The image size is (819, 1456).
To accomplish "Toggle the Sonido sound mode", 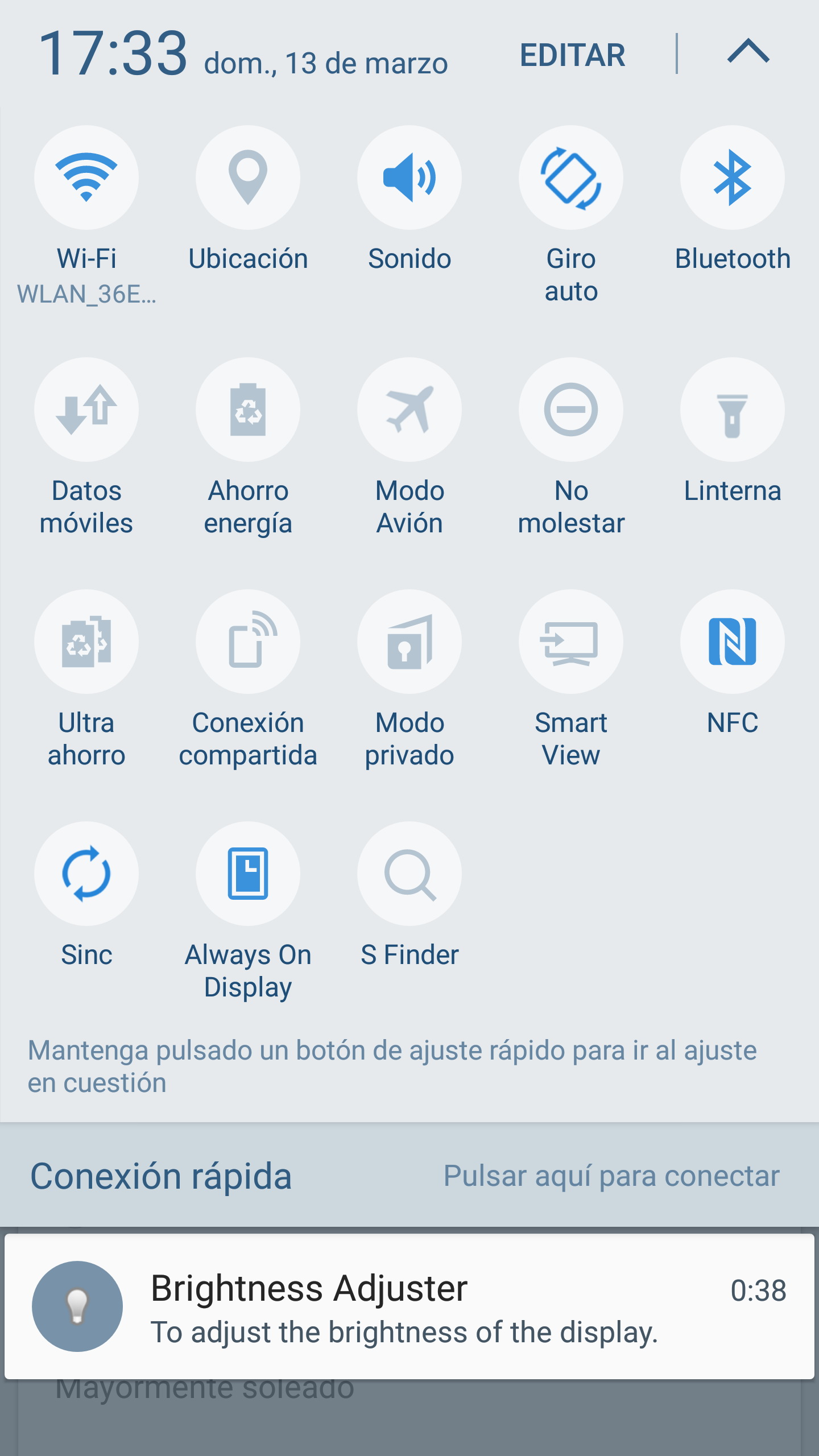I will [409, 177].
